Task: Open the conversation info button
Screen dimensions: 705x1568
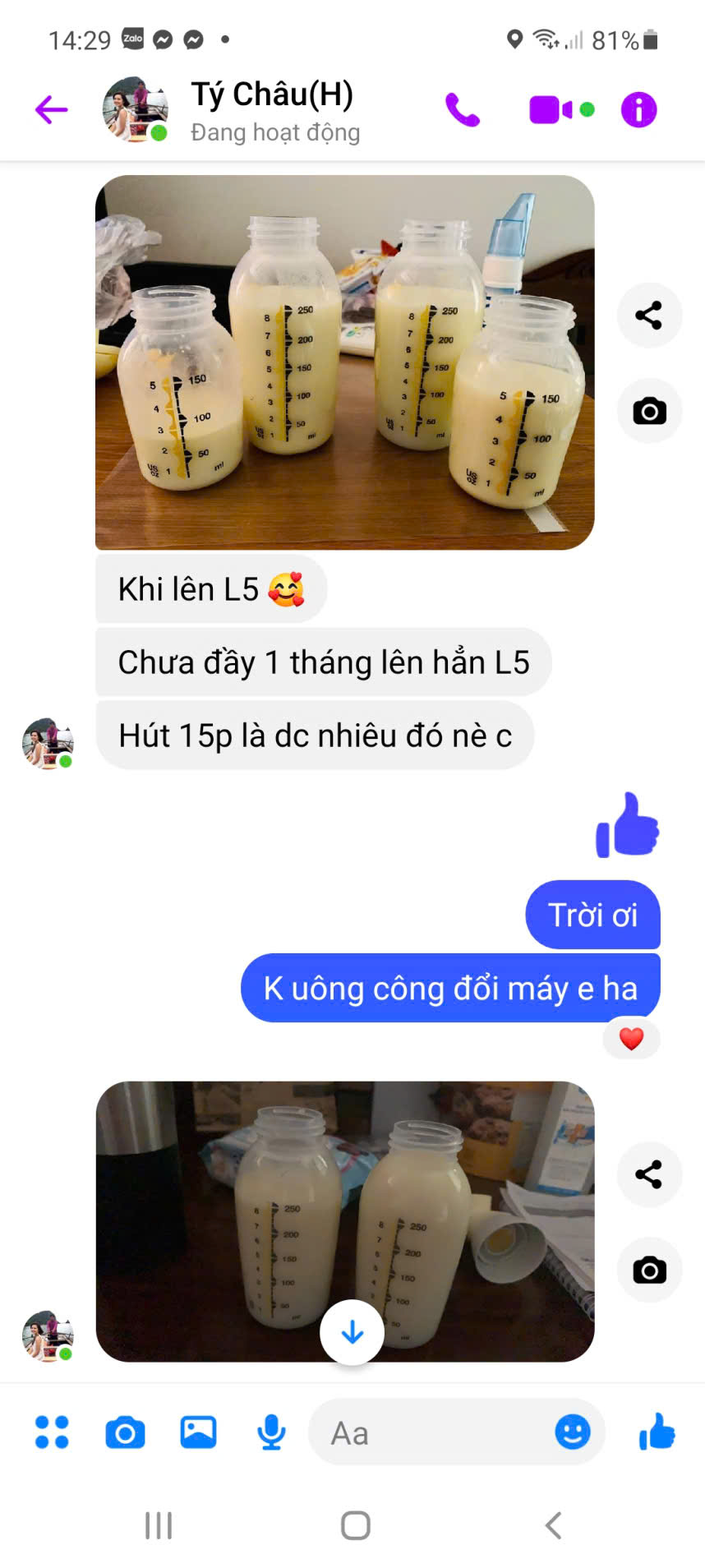Action: coord(638,109)
